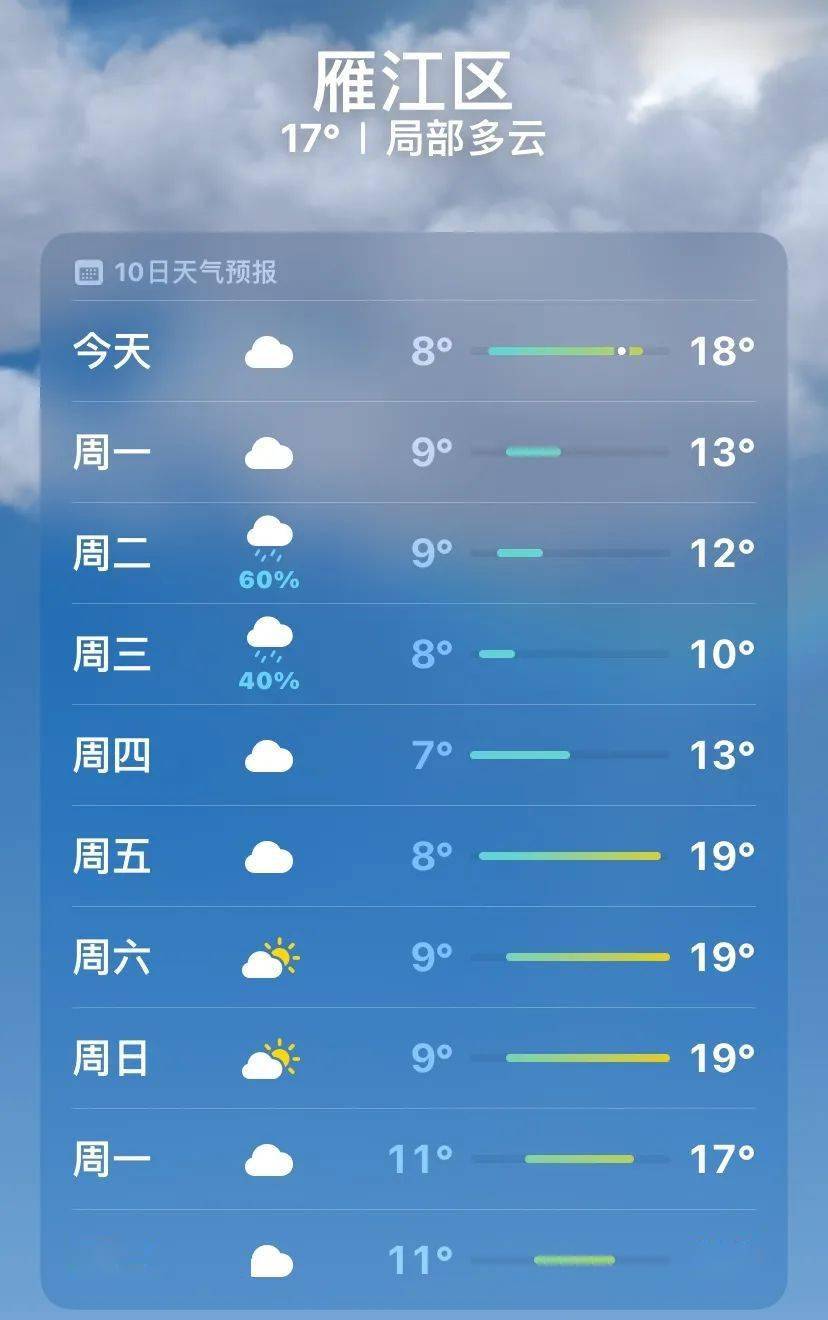Tap the partly sunny icon for 周六

point(270,957)
